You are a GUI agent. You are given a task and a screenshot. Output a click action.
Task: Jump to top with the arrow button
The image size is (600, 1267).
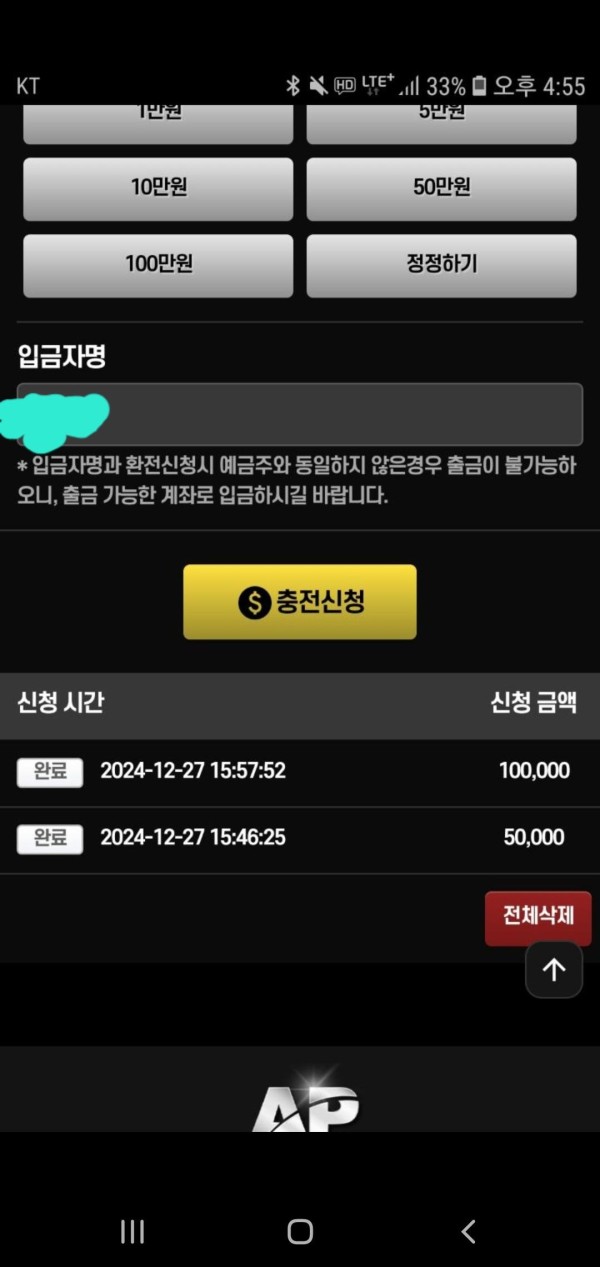tap(554, 969)
